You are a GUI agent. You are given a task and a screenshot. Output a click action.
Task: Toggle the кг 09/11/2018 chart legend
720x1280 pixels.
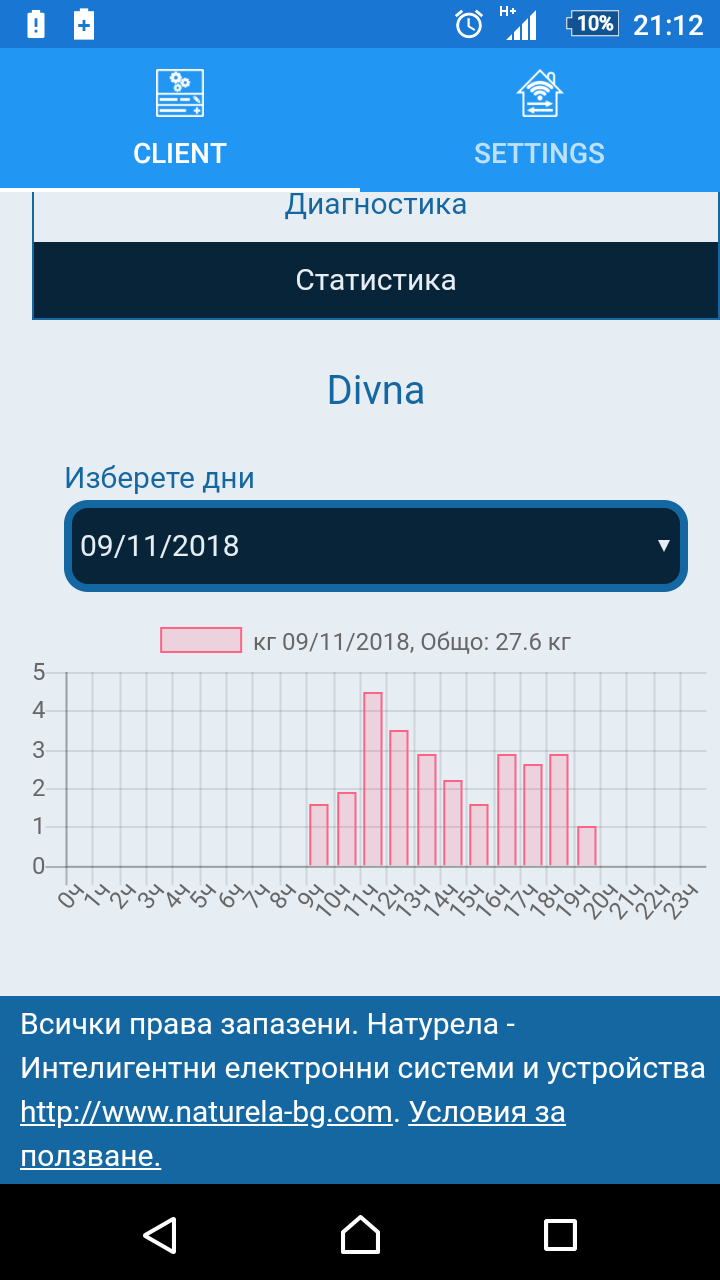point(366,641)
